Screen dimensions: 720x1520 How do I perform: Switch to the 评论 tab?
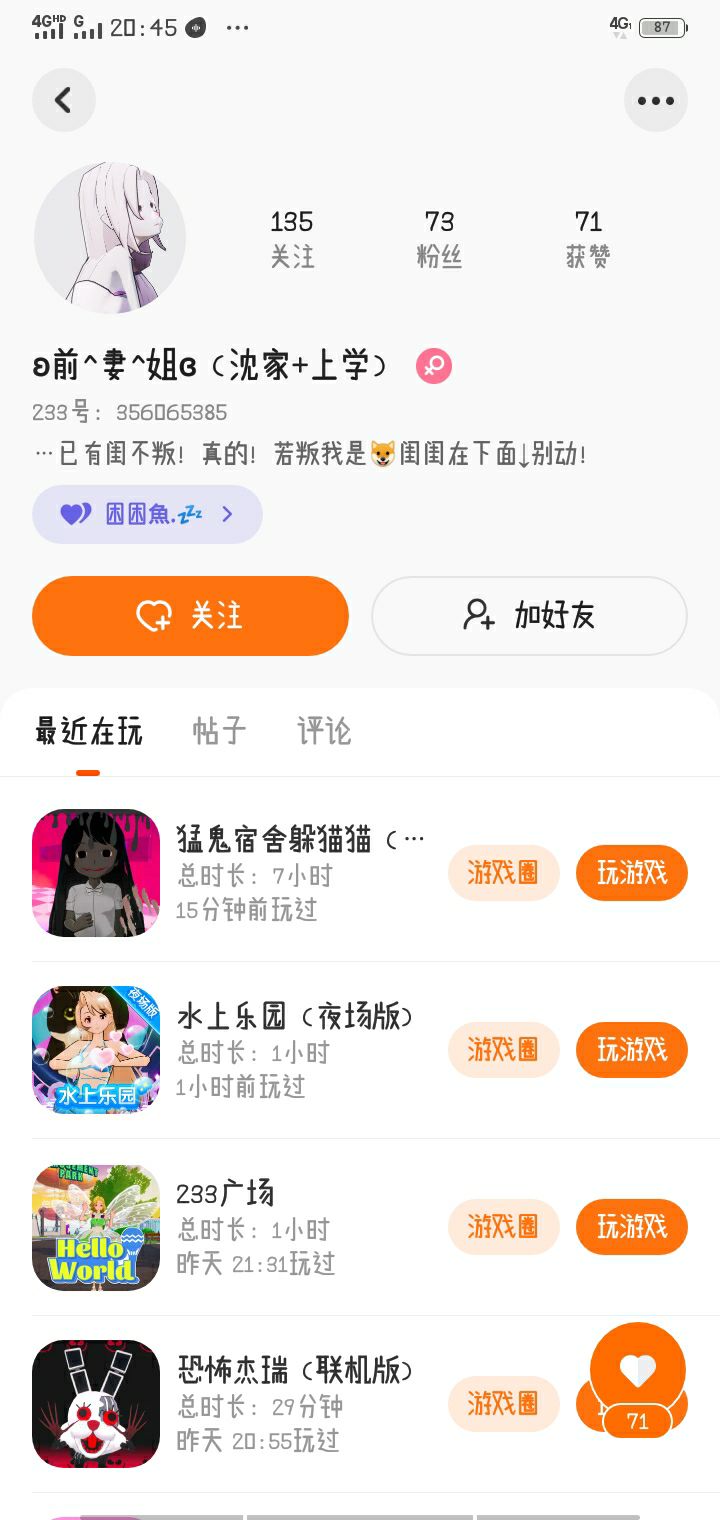click(324, 732)
